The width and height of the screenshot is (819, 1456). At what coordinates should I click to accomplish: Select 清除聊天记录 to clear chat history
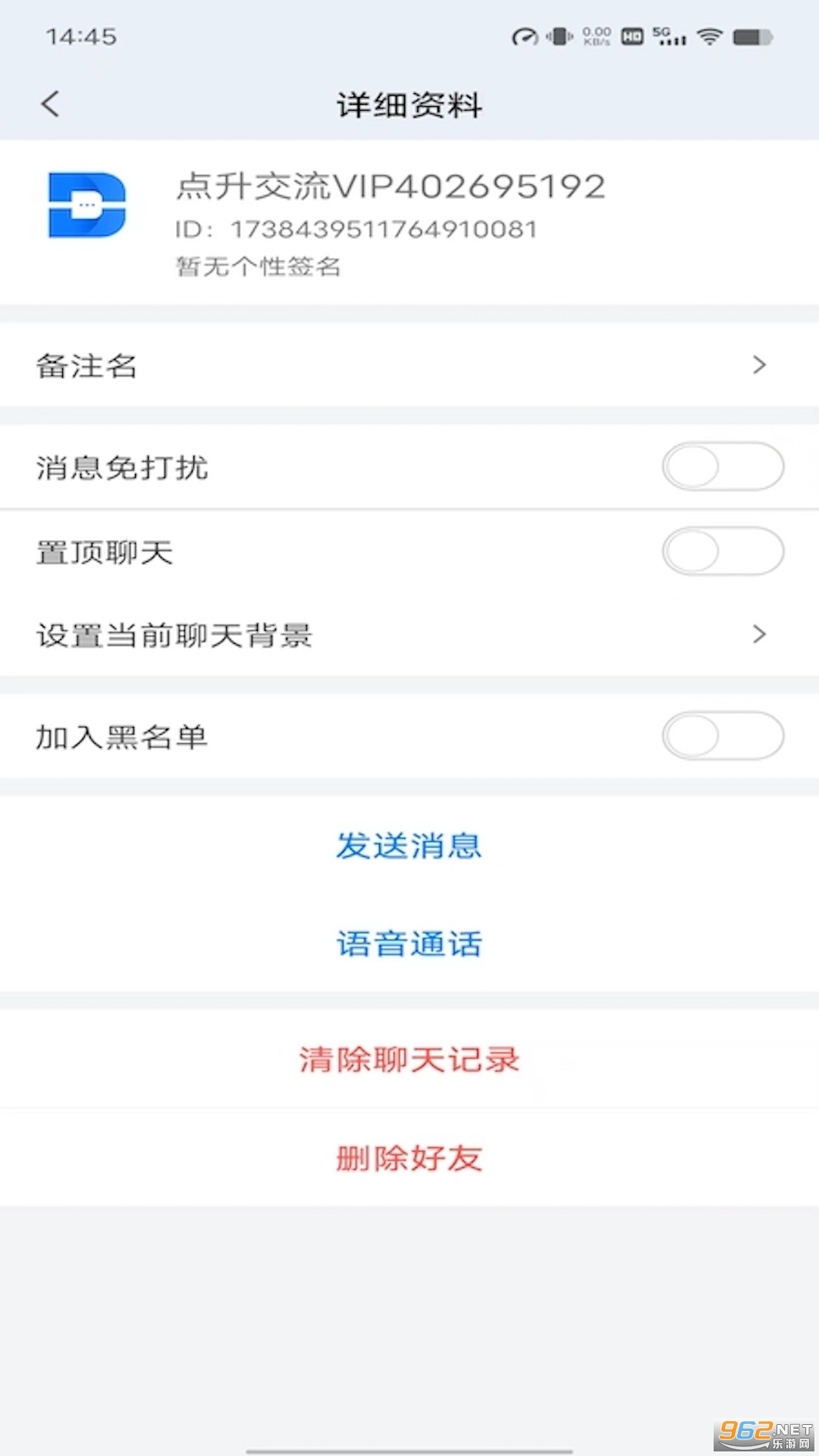click(x=409, y=1059)
